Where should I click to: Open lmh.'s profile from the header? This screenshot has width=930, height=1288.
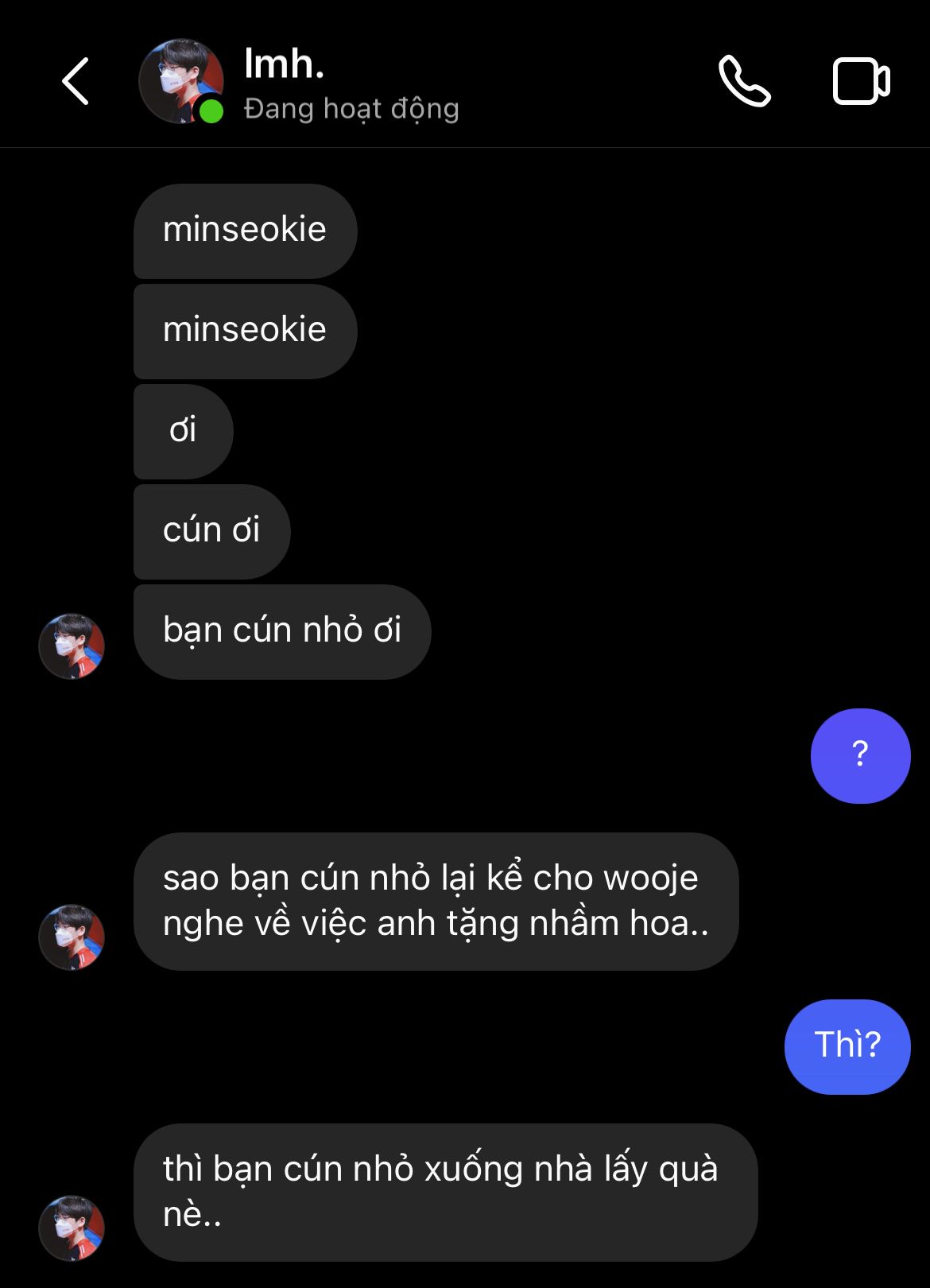click(284, 64)
